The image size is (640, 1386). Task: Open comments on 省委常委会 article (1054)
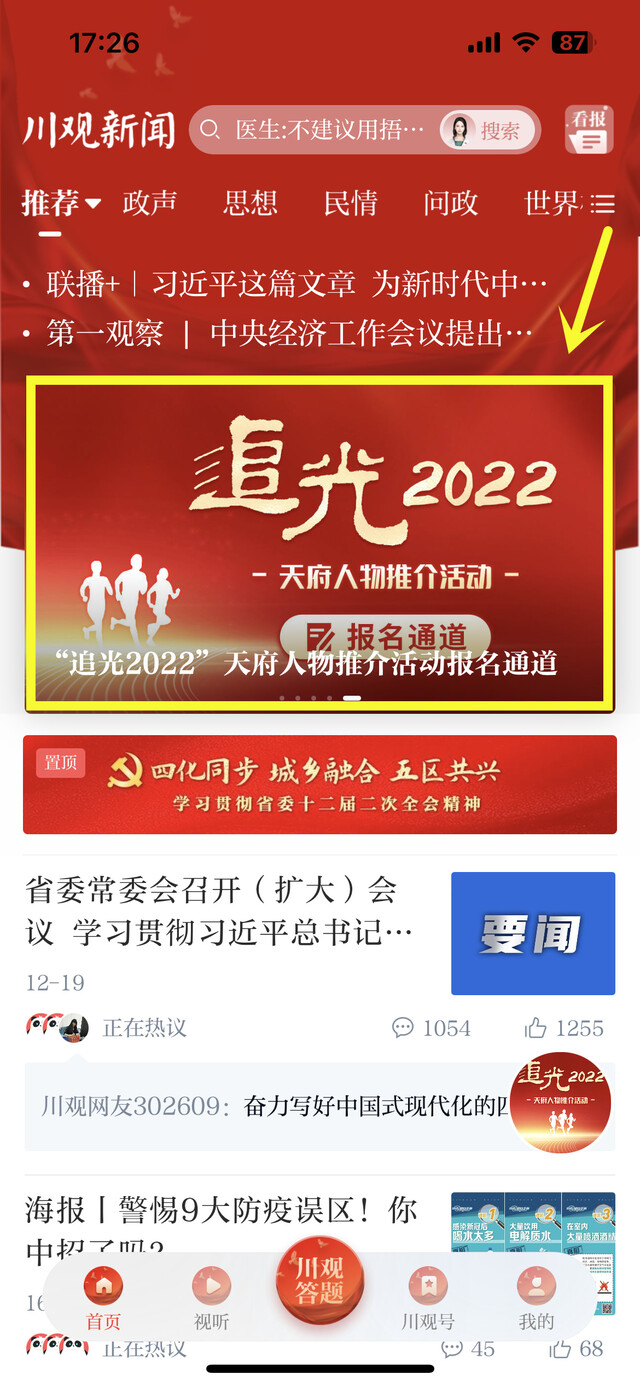[431, 1028]
